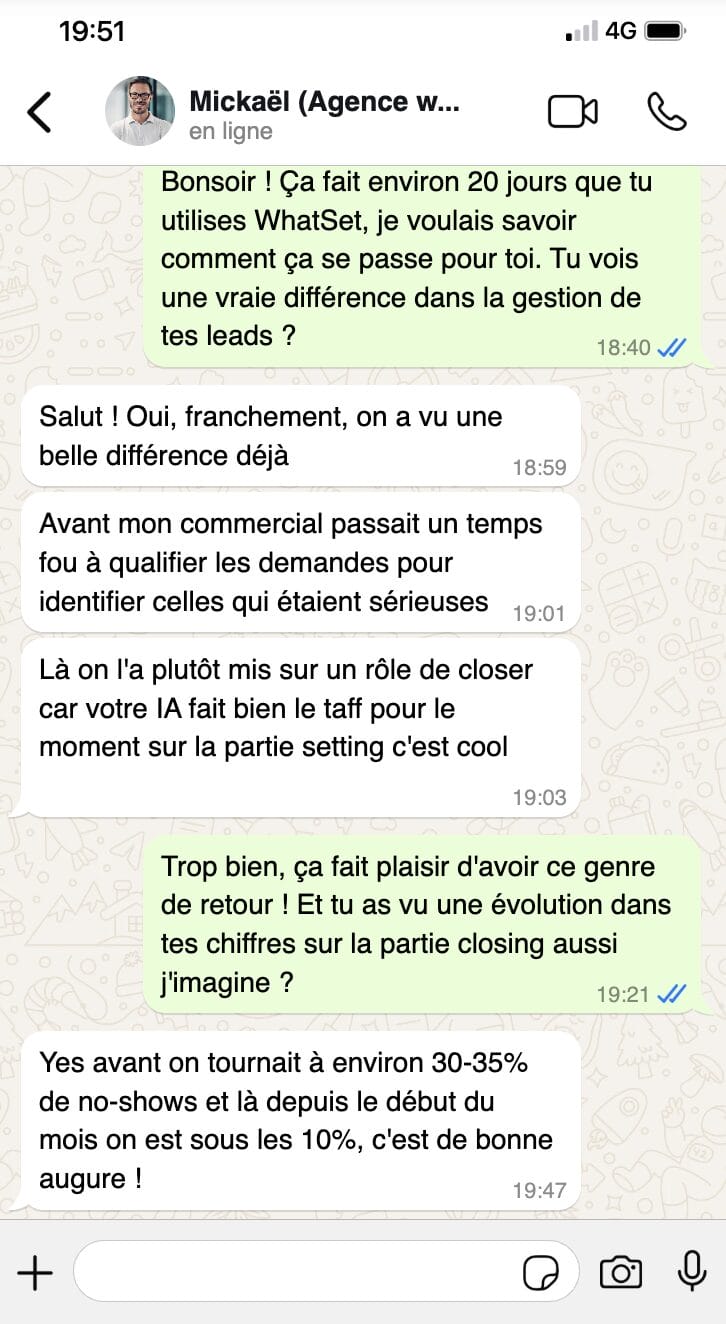The height and width of the screenshot is (1324, 726).
Task: View Mickaël's profile picture
Action: 140,112
